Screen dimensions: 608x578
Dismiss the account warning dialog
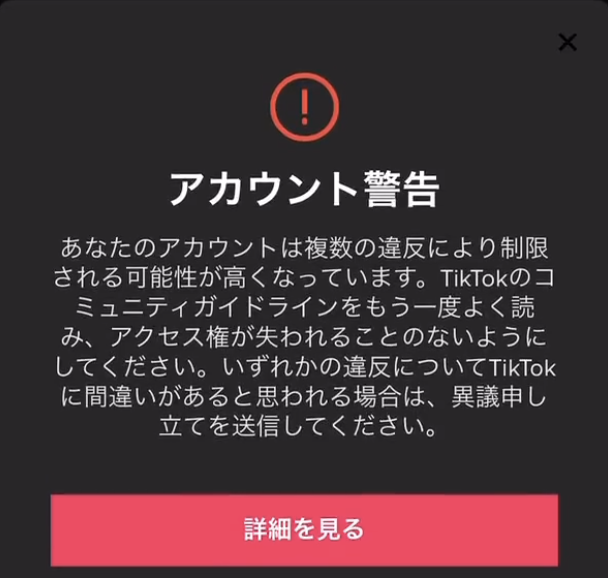tap(567, 42)
